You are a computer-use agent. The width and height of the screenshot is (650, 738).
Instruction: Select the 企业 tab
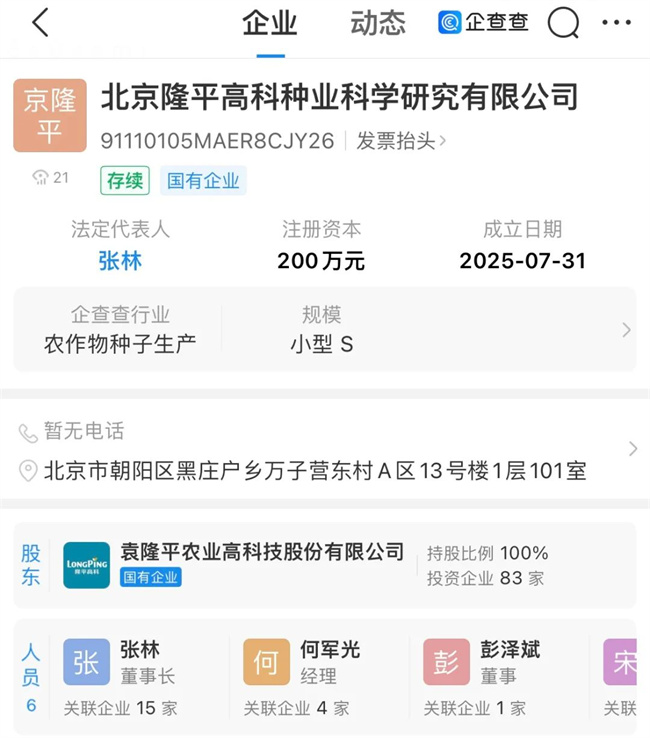click(x=270, y=23)
